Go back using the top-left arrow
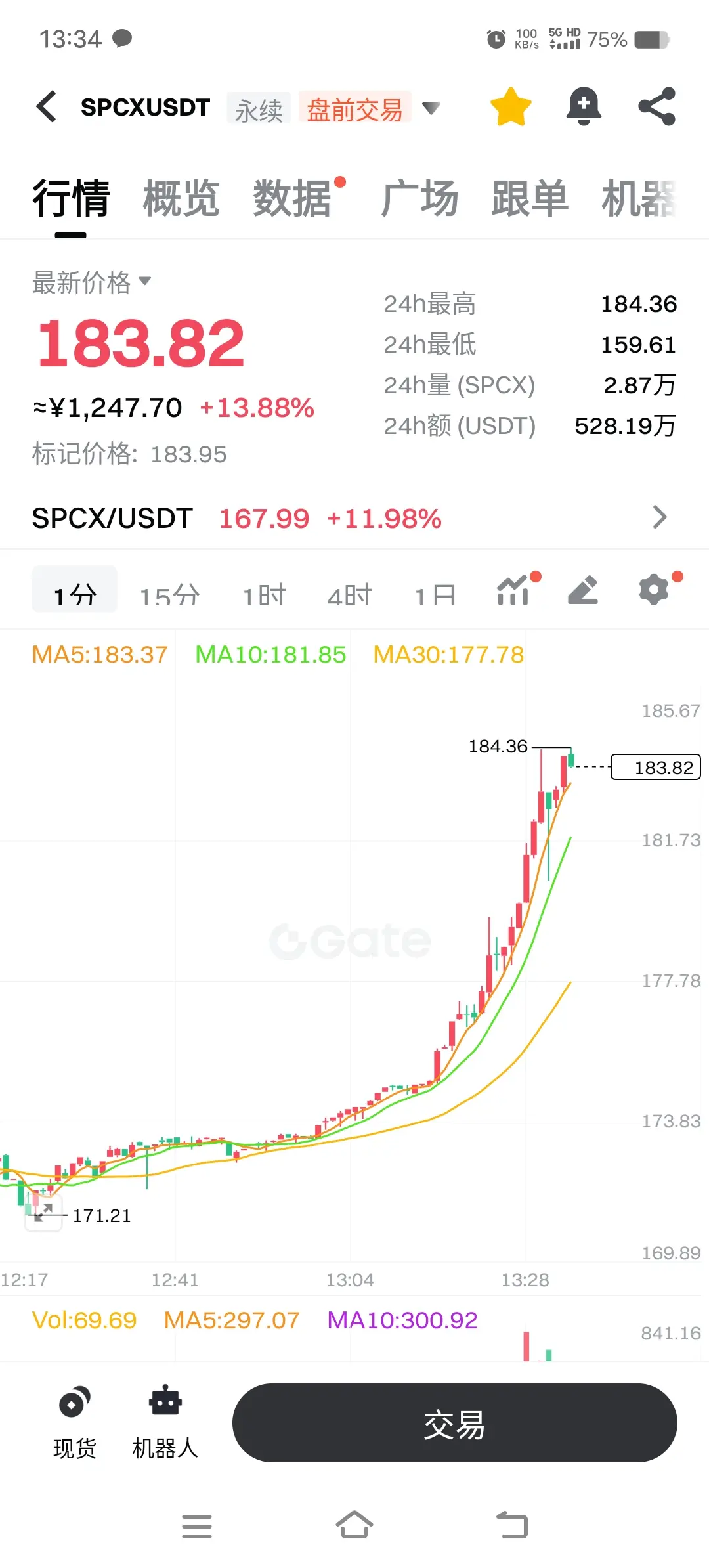Image resolution: width=709 pixels, height=1568 pixels. pyautogui.click(x=47, y=106)
